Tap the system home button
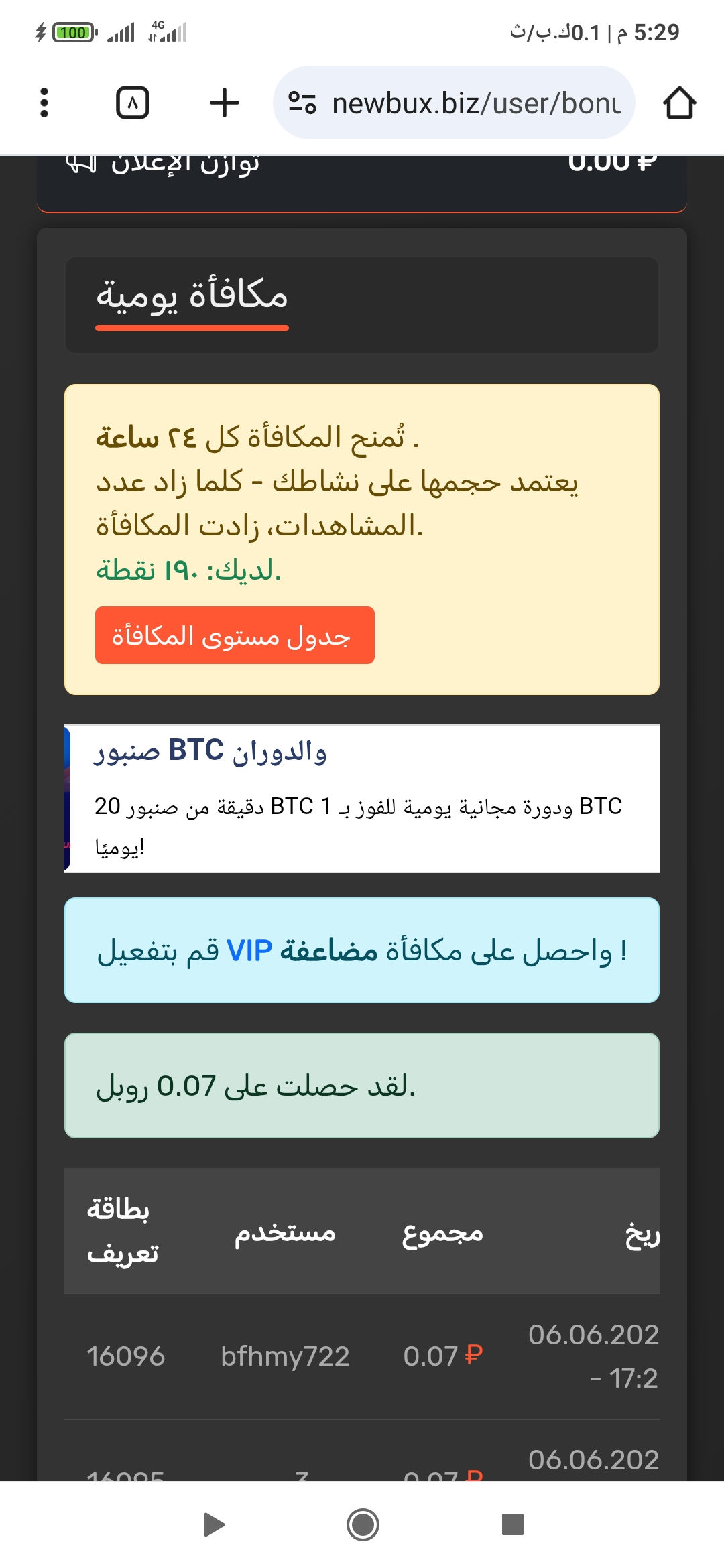The image size is (724, 1568). point(363,1524)
